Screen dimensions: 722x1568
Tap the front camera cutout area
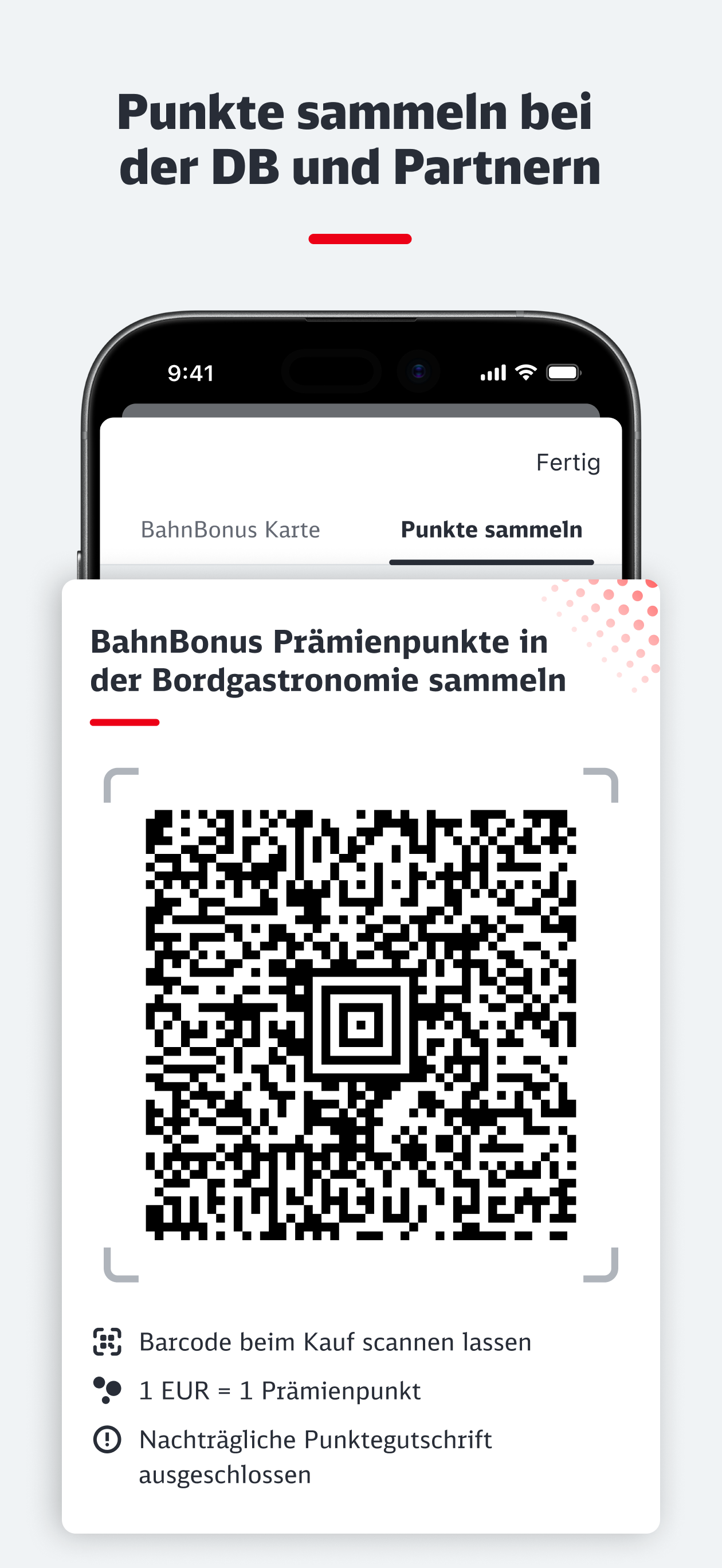(419, 372)
